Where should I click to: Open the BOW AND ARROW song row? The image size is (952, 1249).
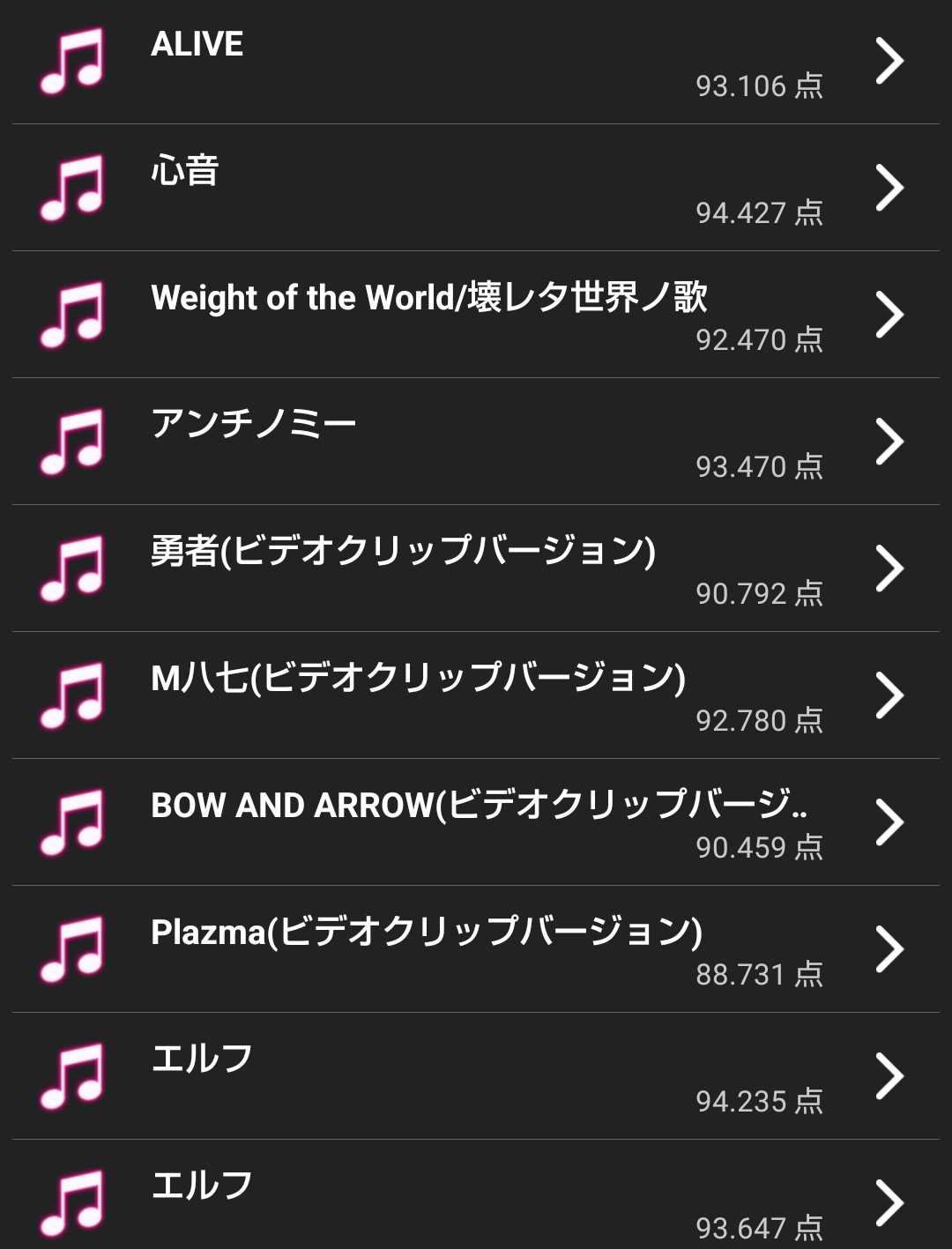[476, 822]
